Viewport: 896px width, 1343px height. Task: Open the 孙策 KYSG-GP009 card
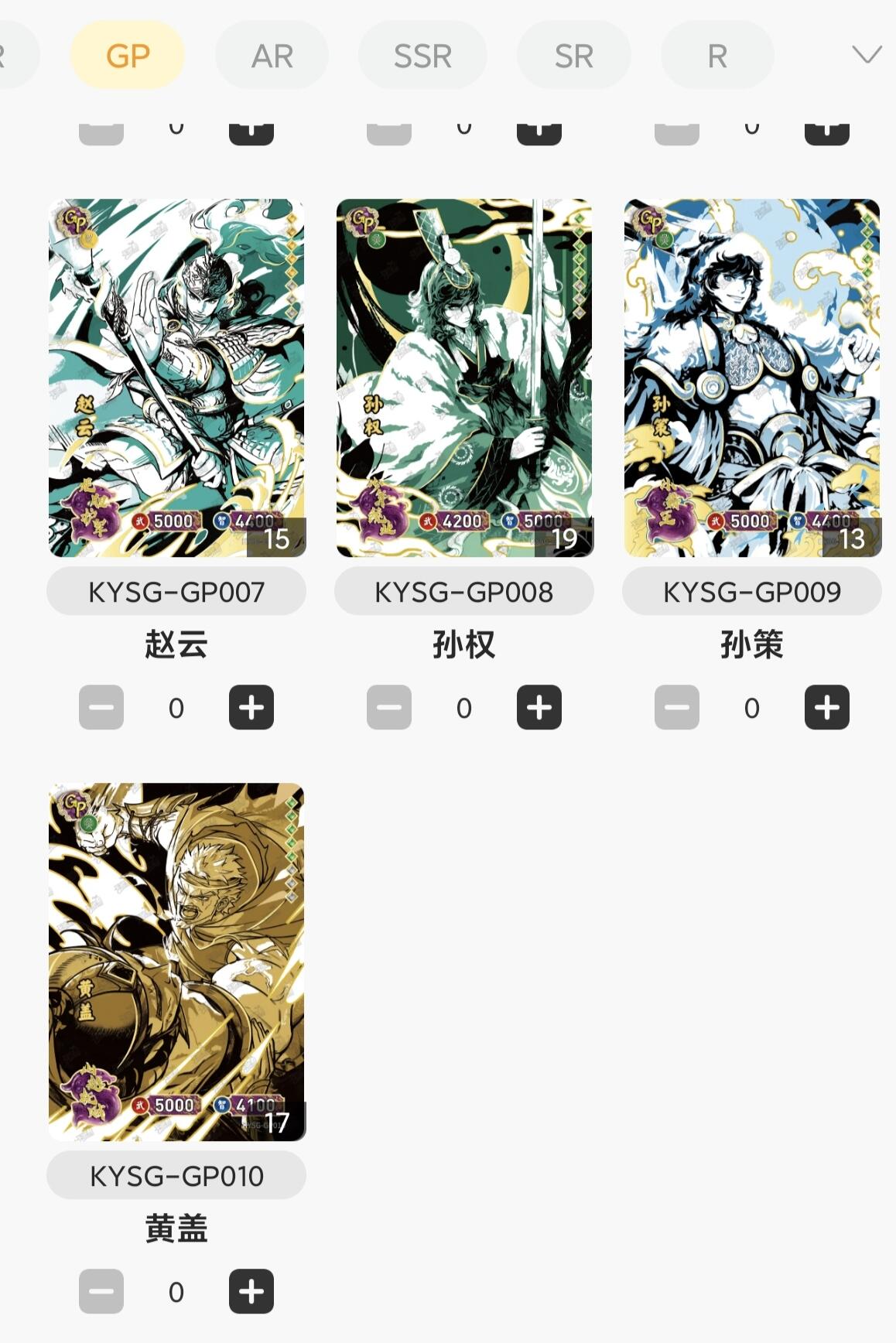point(752,378)
